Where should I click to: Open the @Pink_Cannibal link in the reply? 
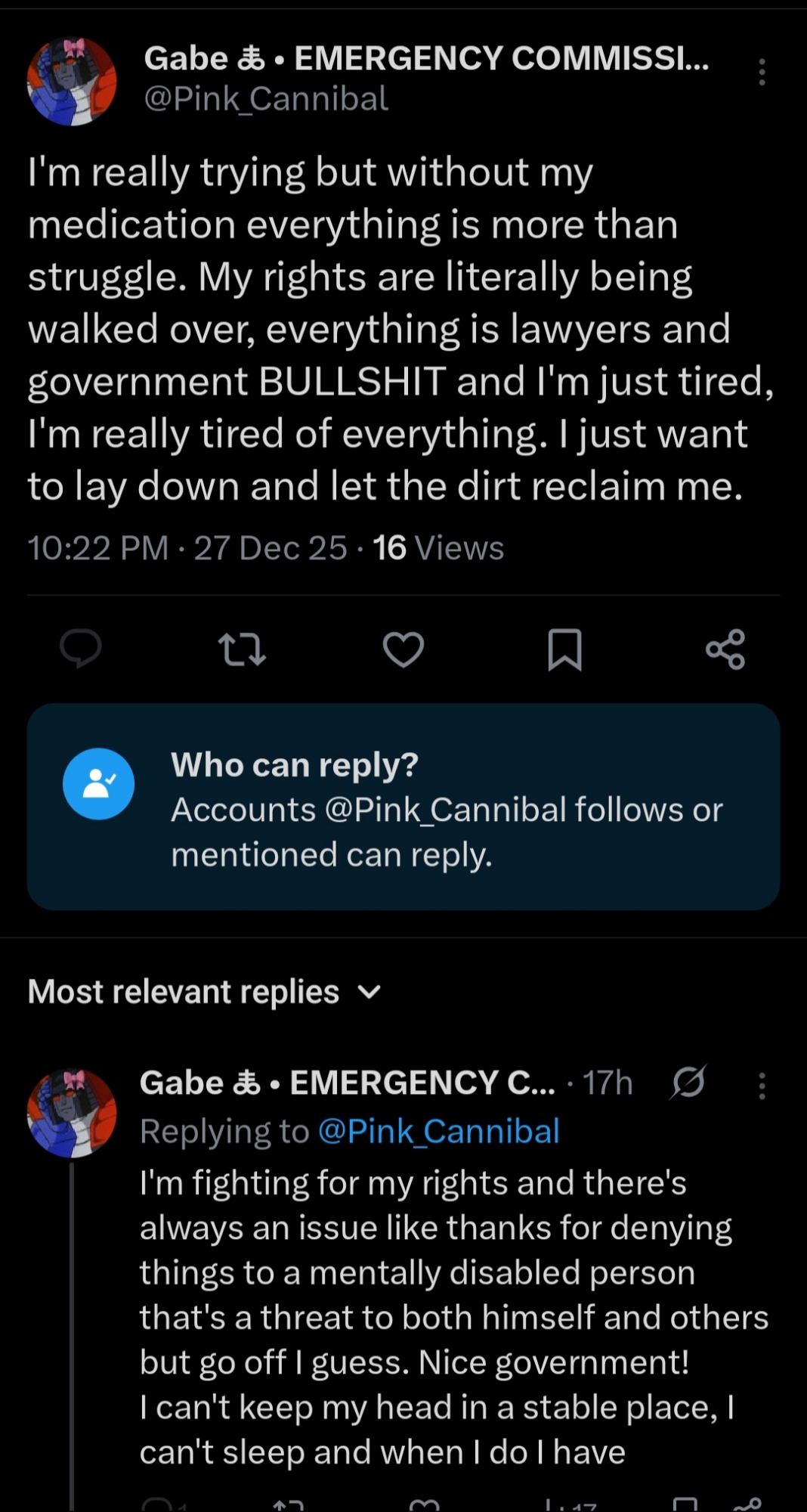pyautogui.click(x=438, y=1131)
